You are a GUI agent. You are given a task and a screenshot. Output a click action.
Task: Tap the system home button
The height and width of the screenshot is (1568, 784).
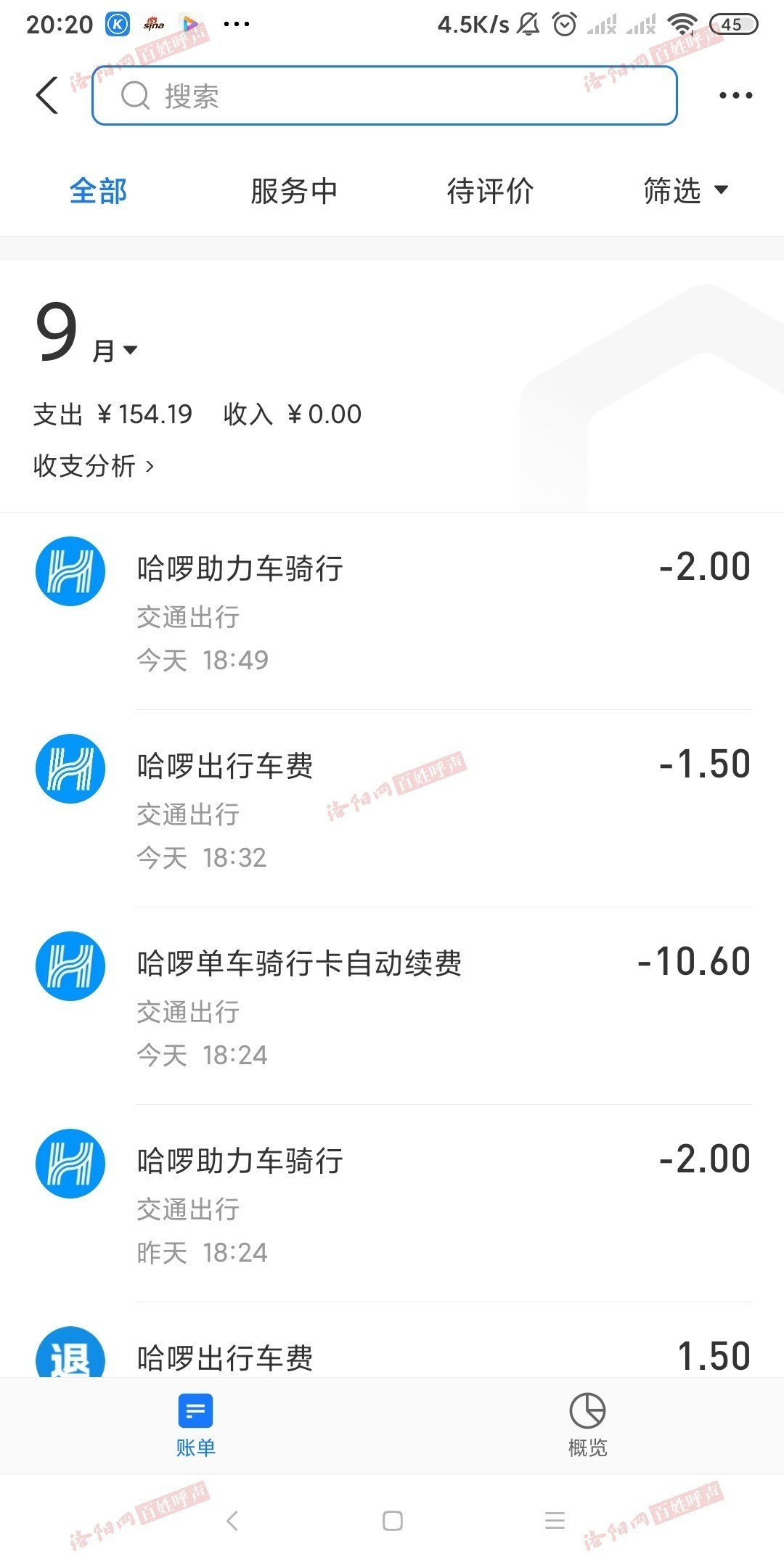393,1521
